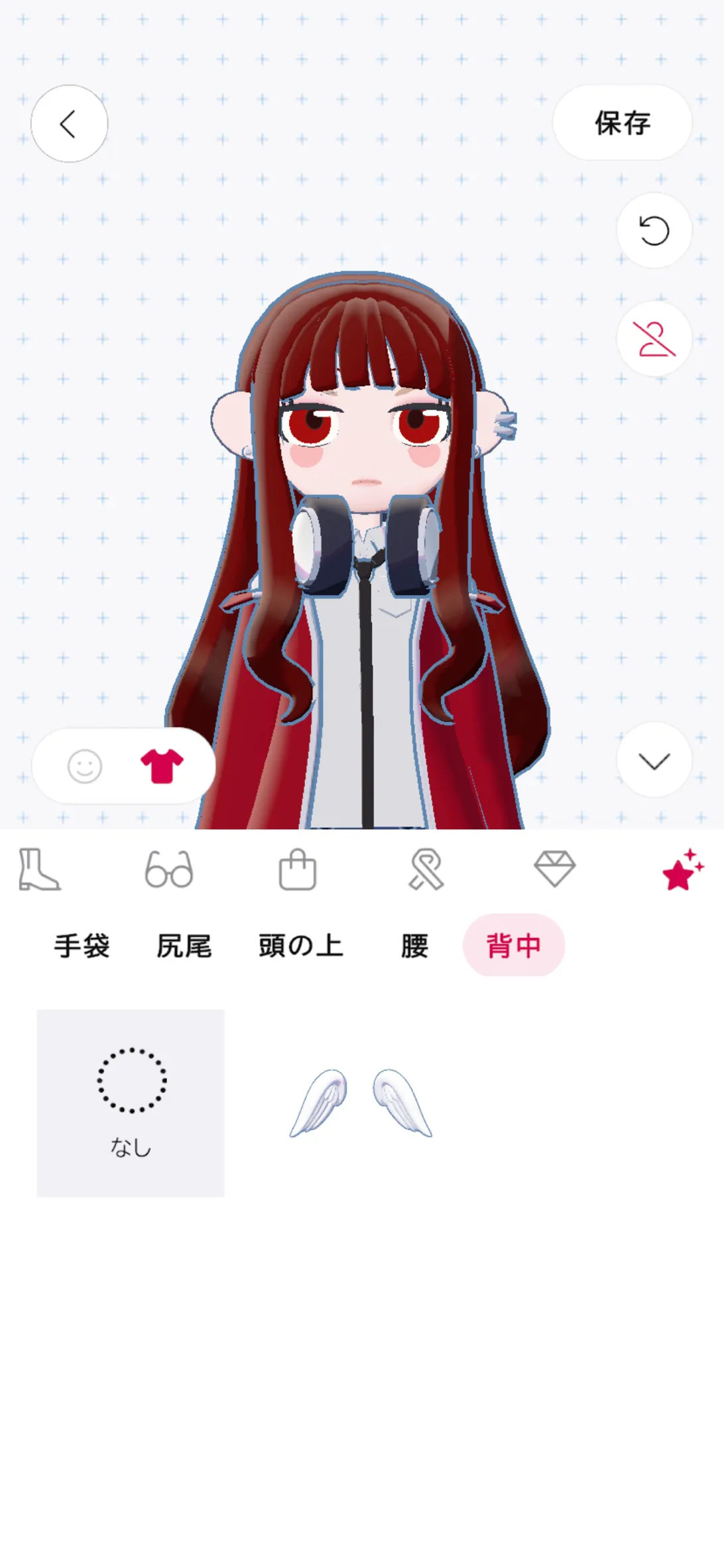
Task: Reset avatar with the undo arrow icon
Action: [x=654, y=231]
